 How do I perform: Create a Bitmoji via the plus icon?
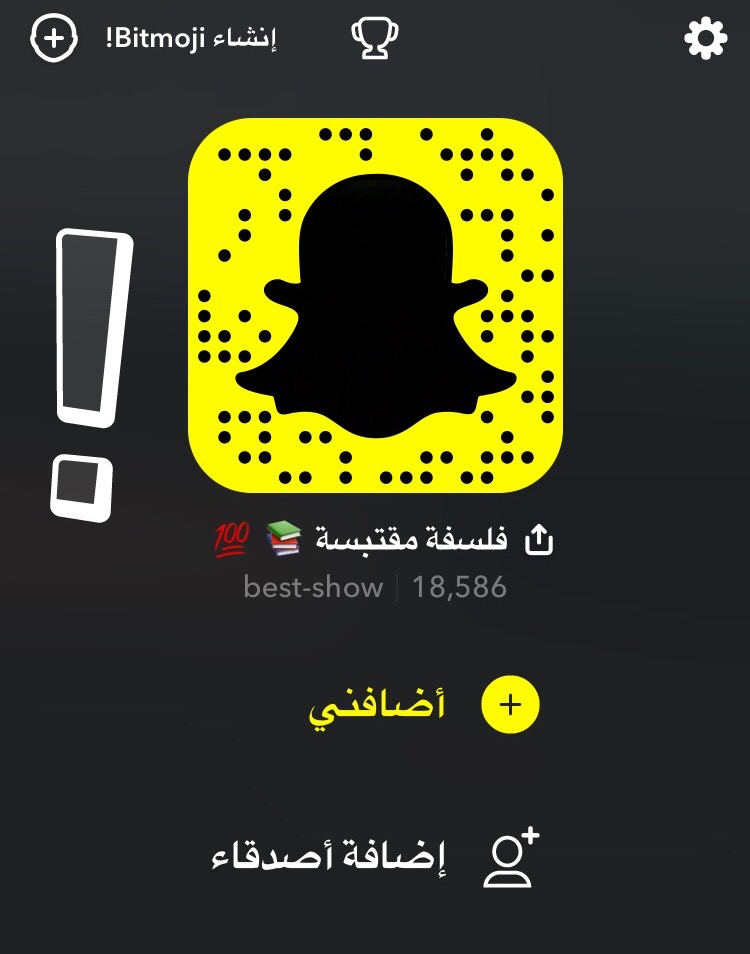(x=53, y=40)
